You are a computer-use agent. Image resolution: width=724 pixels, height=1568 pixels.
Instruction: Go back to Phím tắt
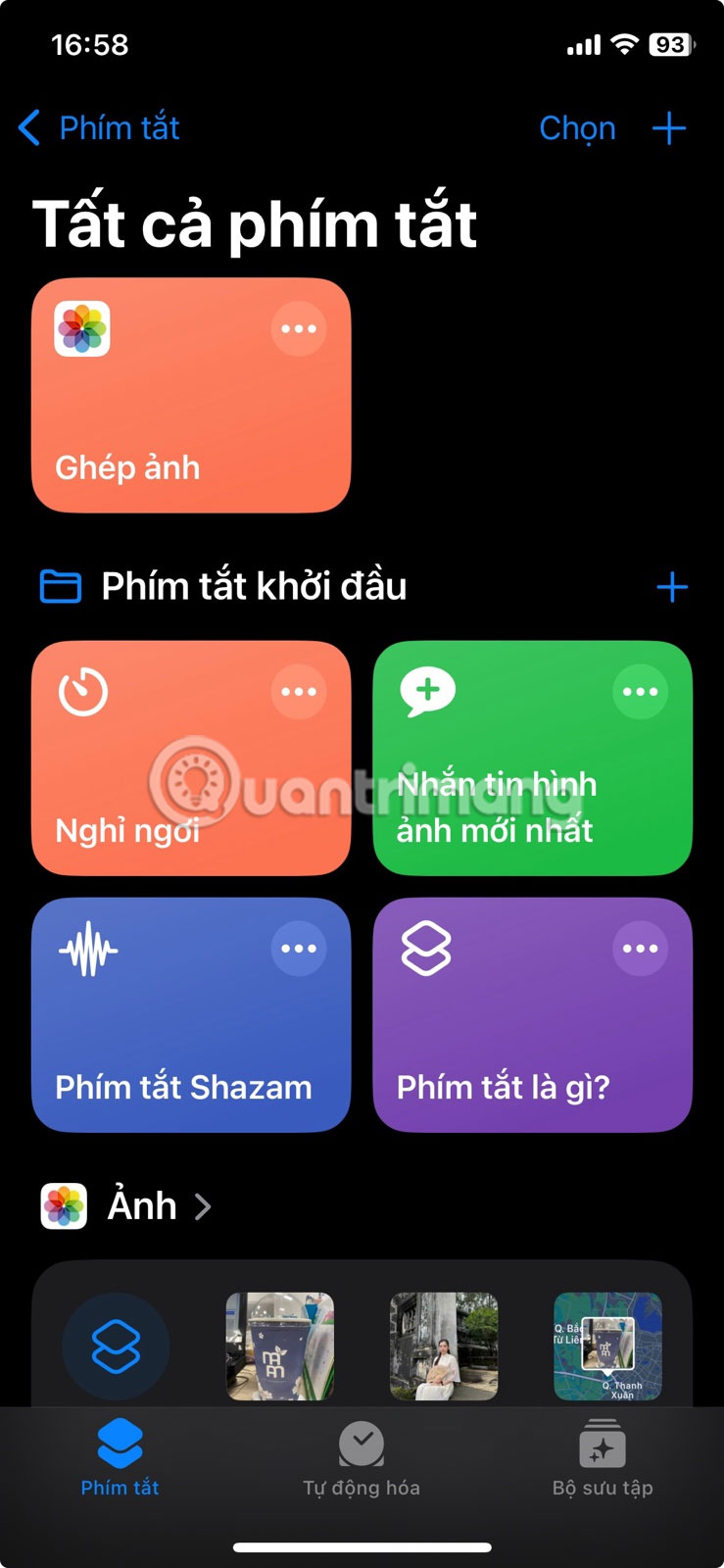tap(100, 128)
